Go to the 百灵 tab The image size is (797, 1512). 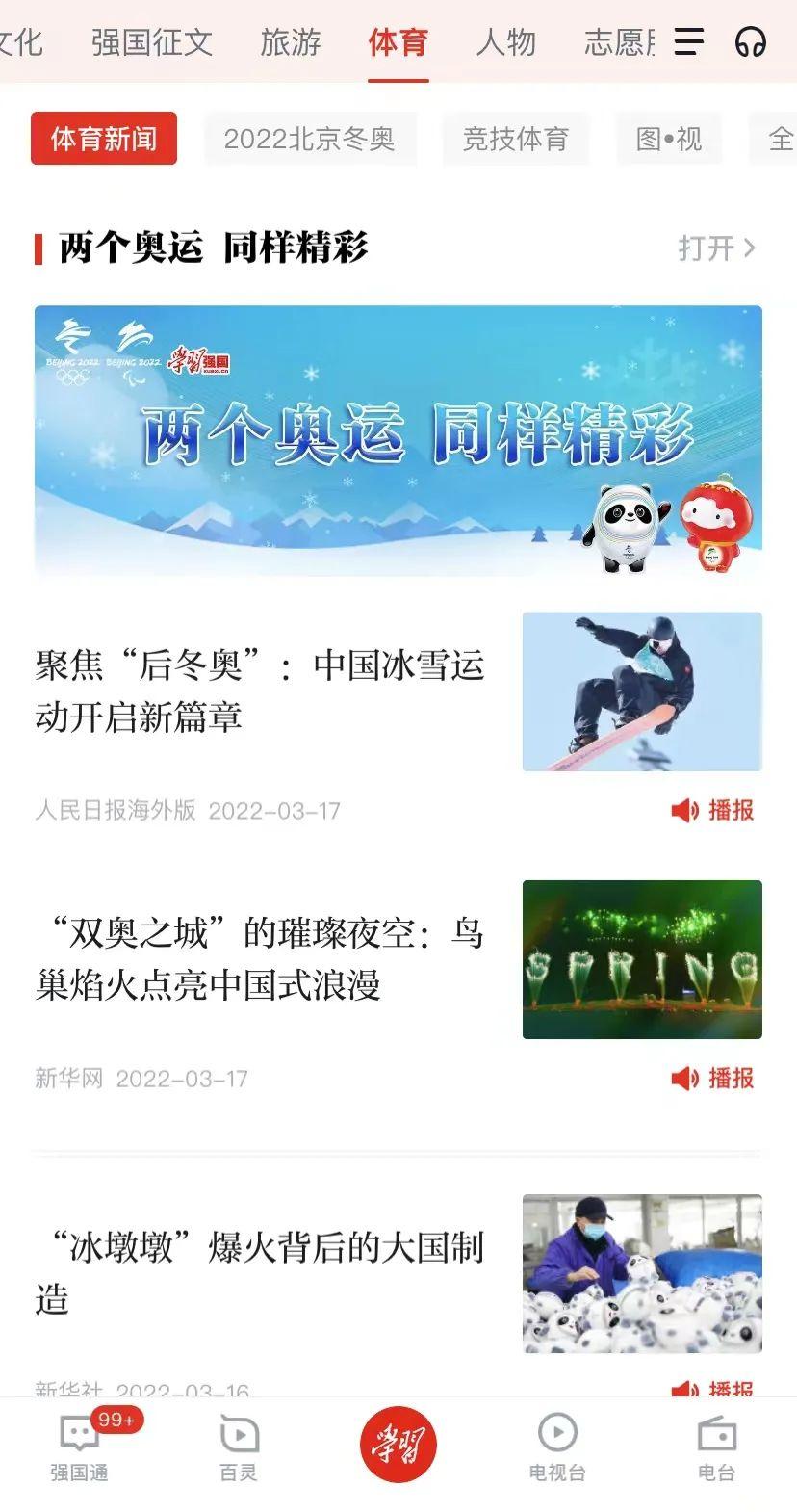239,1447
